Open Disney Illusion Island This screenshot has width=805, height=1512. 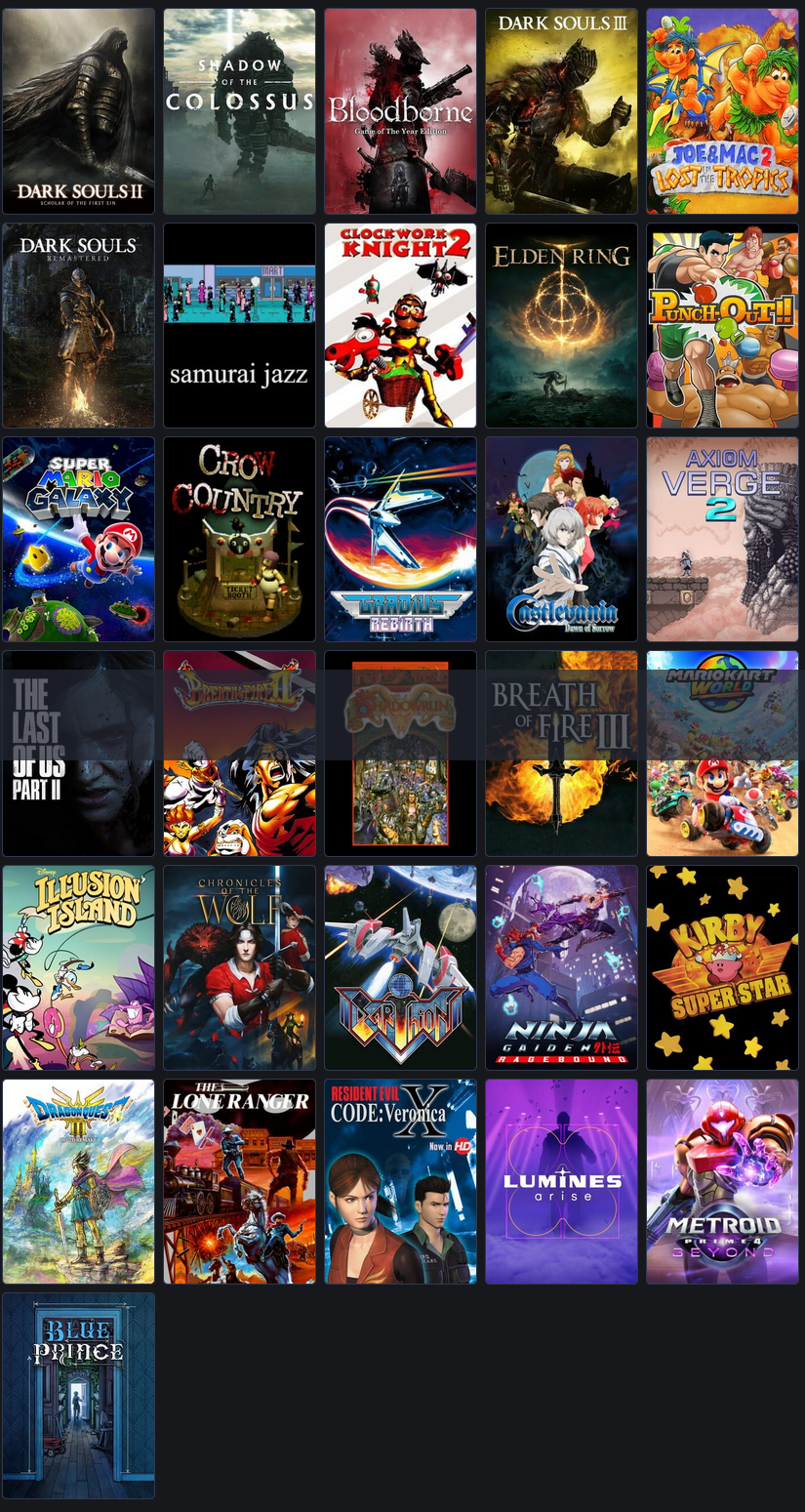click(78, 967)
